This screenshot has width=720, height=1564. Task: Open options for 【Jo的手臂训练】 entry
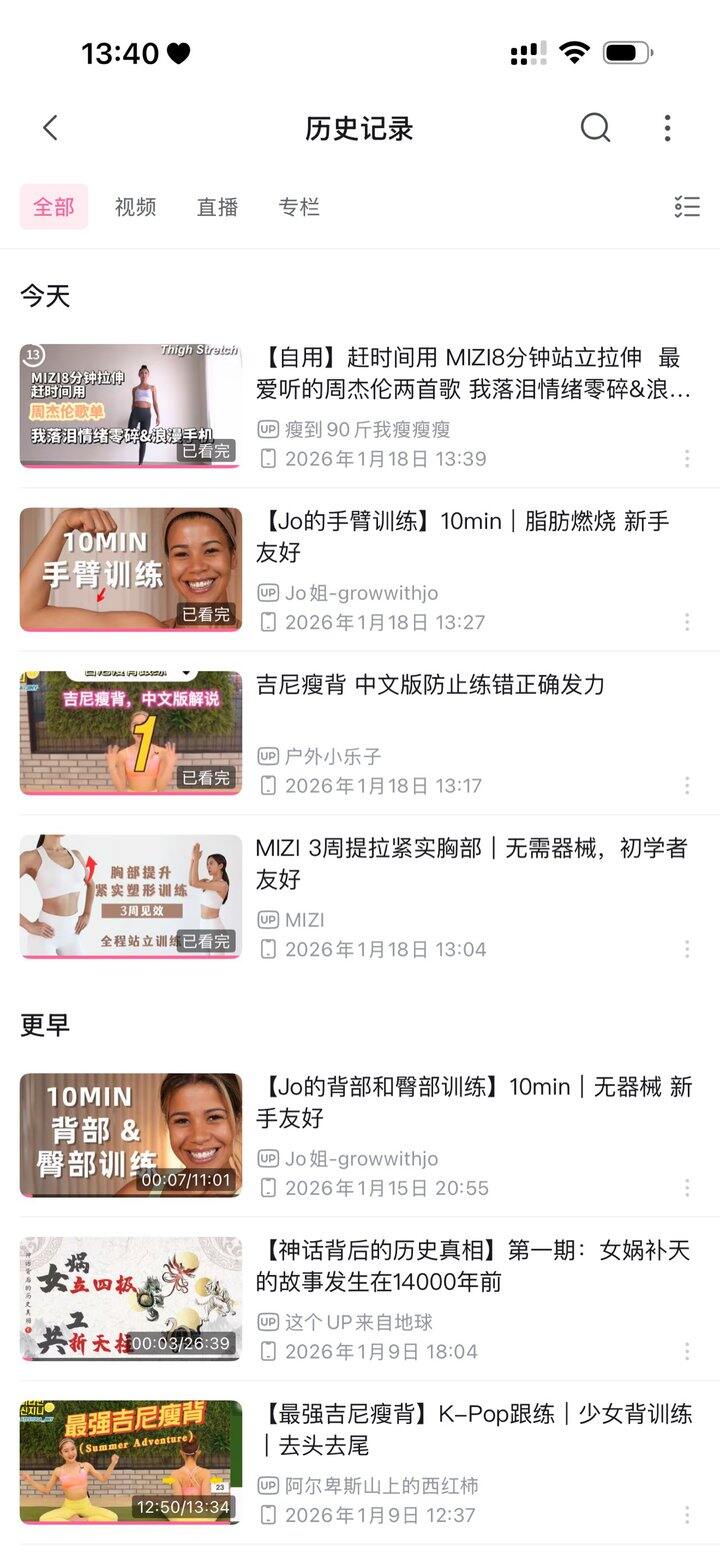tap(687, 622)
